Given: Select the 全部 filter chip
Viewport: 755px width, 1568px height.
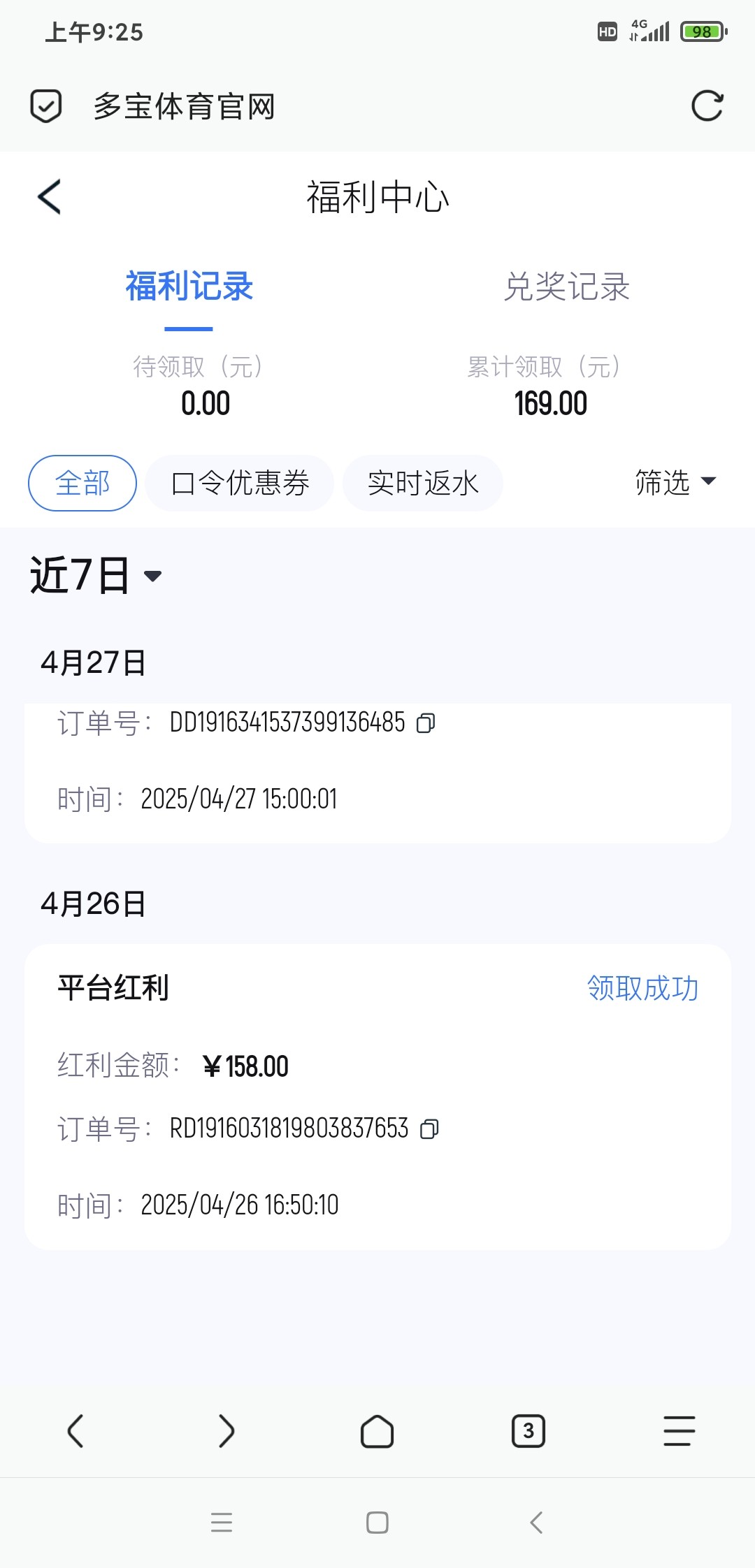Looking at the screenshot, I should (x=82, y=483).
